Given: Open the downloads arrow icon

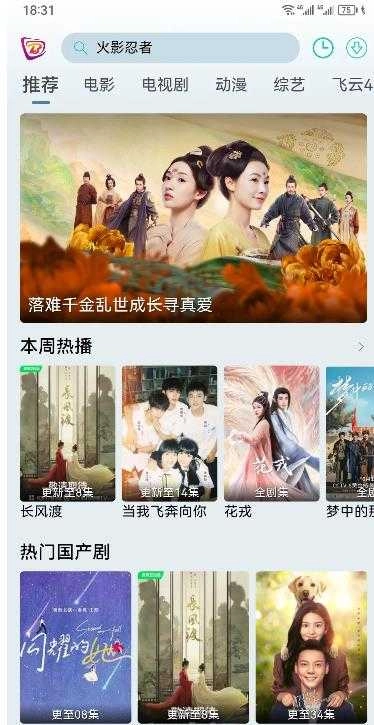Looking at the screenshot, I should click(x=356, y=48).
